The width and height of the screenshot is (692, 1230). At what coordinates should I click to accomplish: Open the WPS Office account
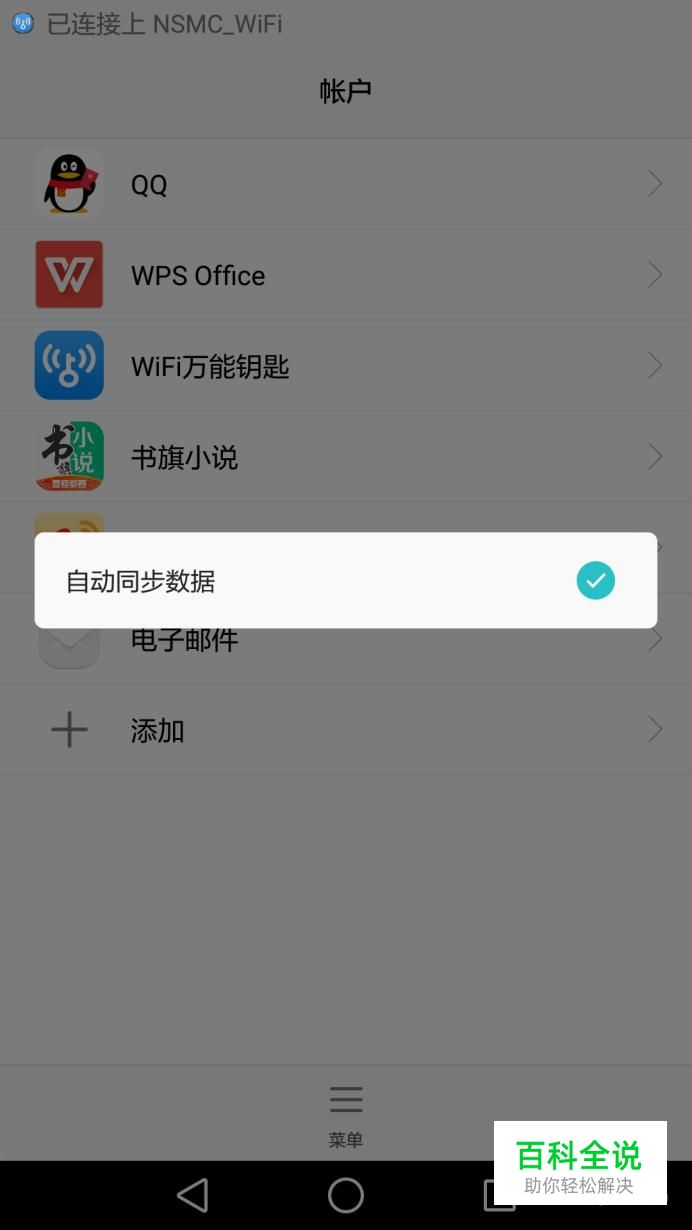[346, 275]
